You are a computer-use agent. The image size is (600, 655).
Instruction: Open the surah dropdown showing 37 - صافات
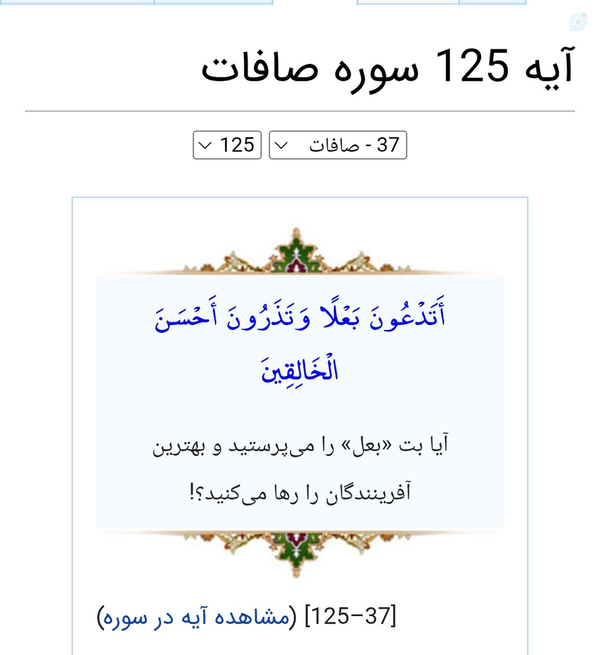tap(338, 145)
